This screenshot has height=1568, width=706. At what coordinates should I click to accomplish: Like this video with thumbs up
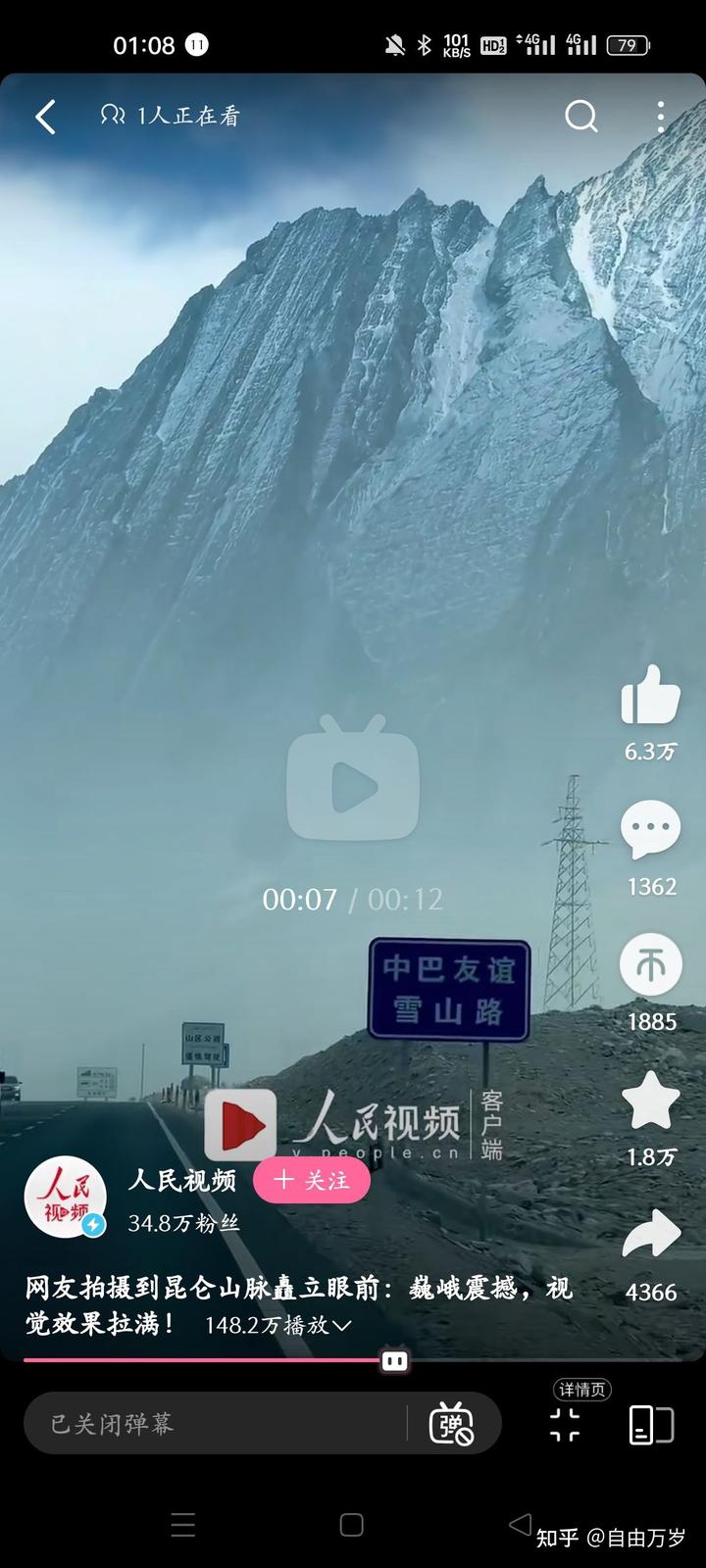pos(650,695)
